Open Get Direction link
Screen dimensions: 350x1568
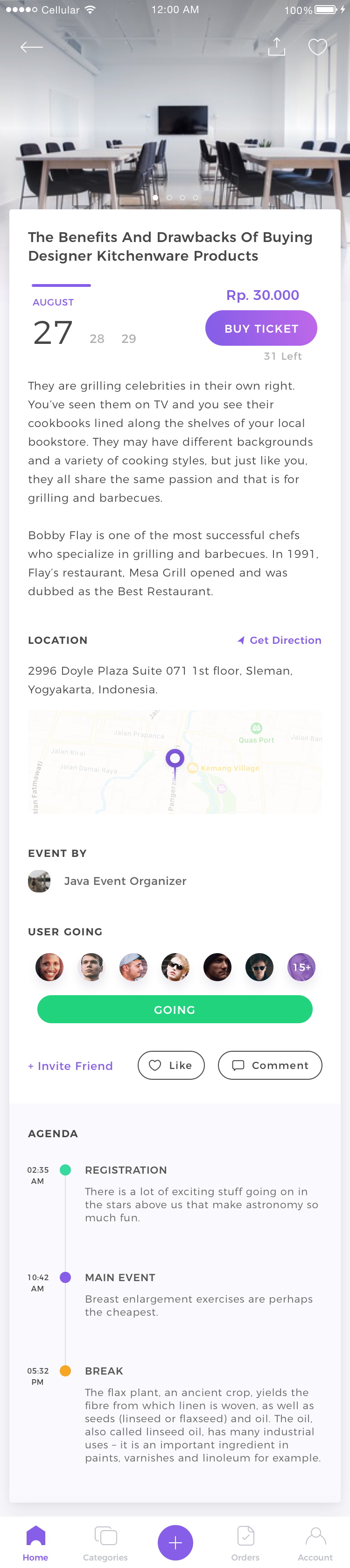pos(280,641)
